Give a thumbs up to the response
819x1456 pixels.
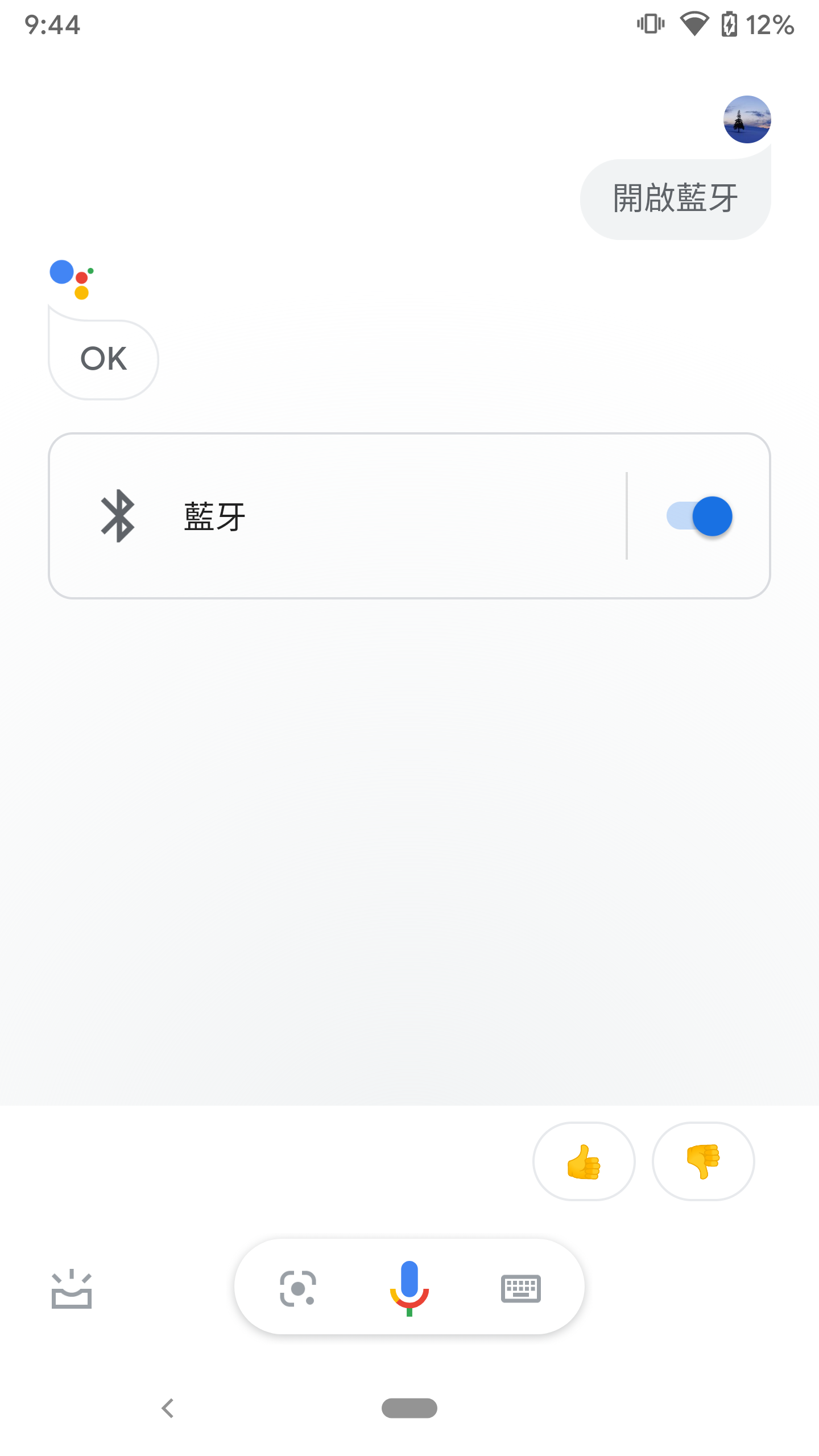point(584,1161)
